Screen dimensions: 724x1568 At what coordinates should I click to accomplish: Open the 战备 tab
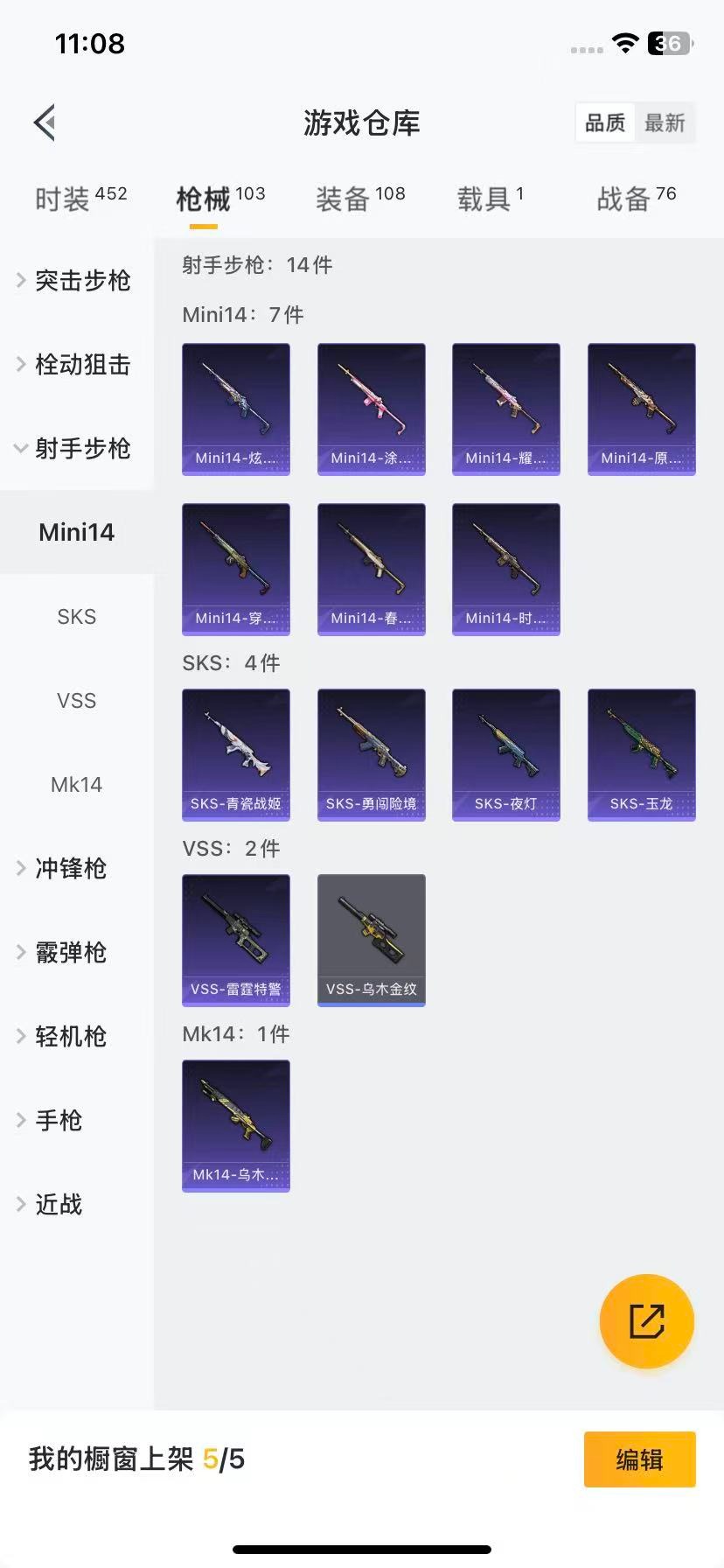coord(636,199)
